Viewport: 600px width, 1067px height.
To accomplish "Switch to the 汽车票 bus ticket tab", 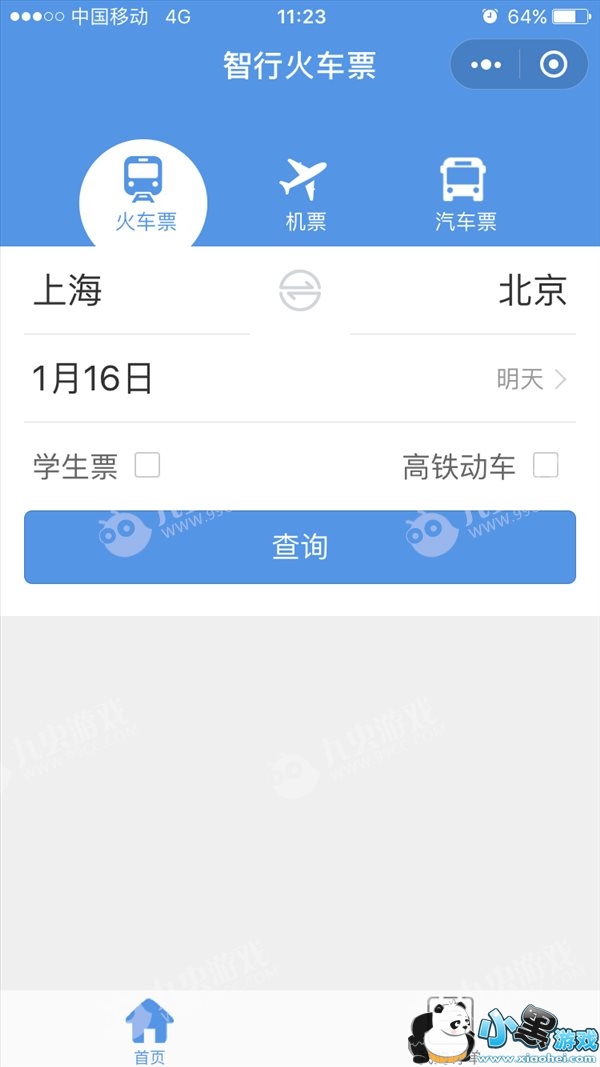I will tap(465, 194).
